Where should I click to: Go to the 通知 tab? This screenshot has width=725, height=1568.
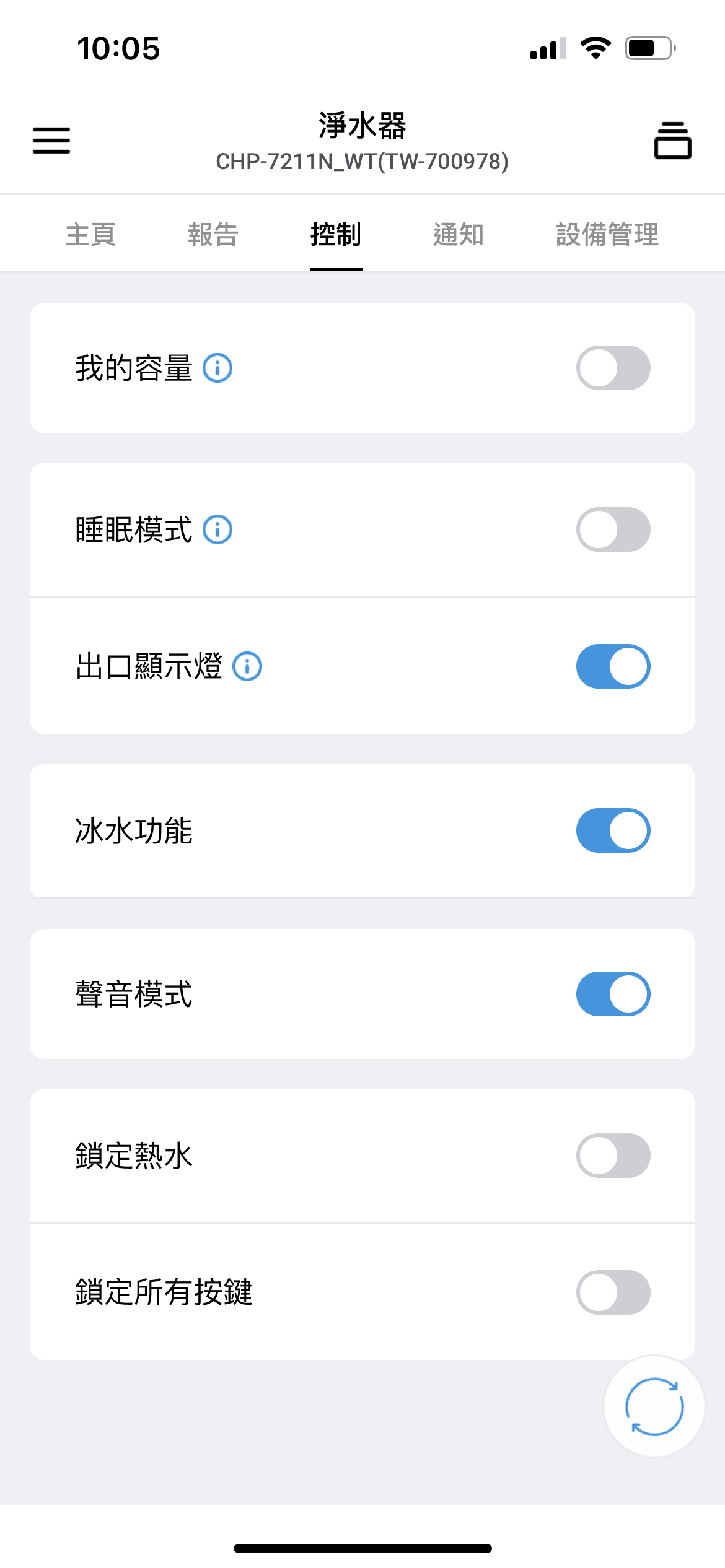(x=459, y=235)
